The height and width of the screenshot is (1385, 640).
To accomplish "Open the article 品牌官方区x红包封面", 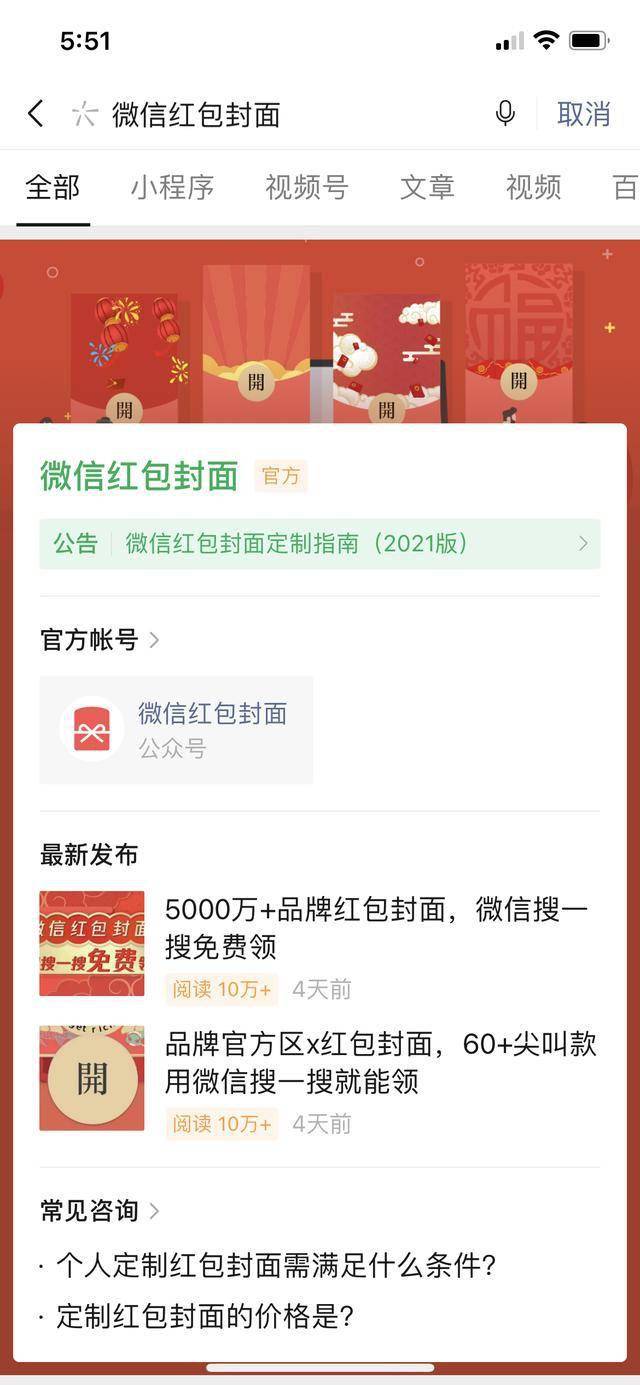I will click(320, 1079).
